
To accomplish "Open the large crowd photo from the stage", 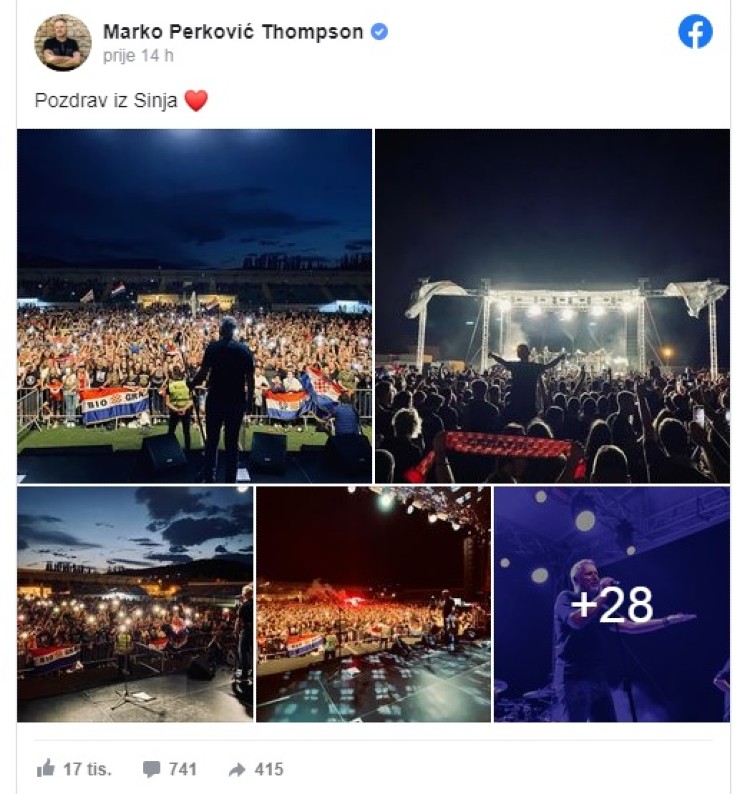I will [194, 306].
